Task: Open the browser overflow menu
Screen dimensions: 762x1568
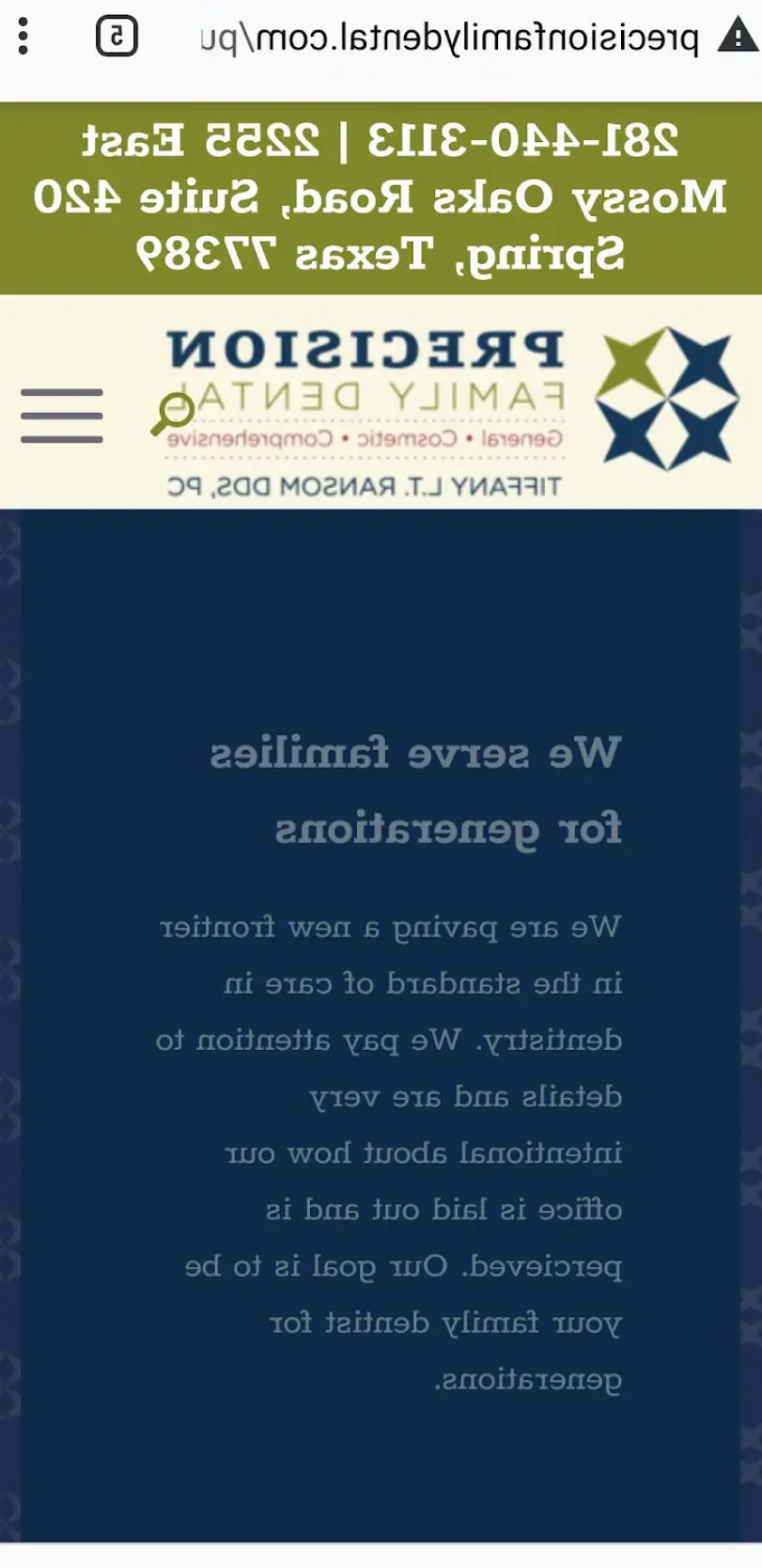Action: point(23,37)
